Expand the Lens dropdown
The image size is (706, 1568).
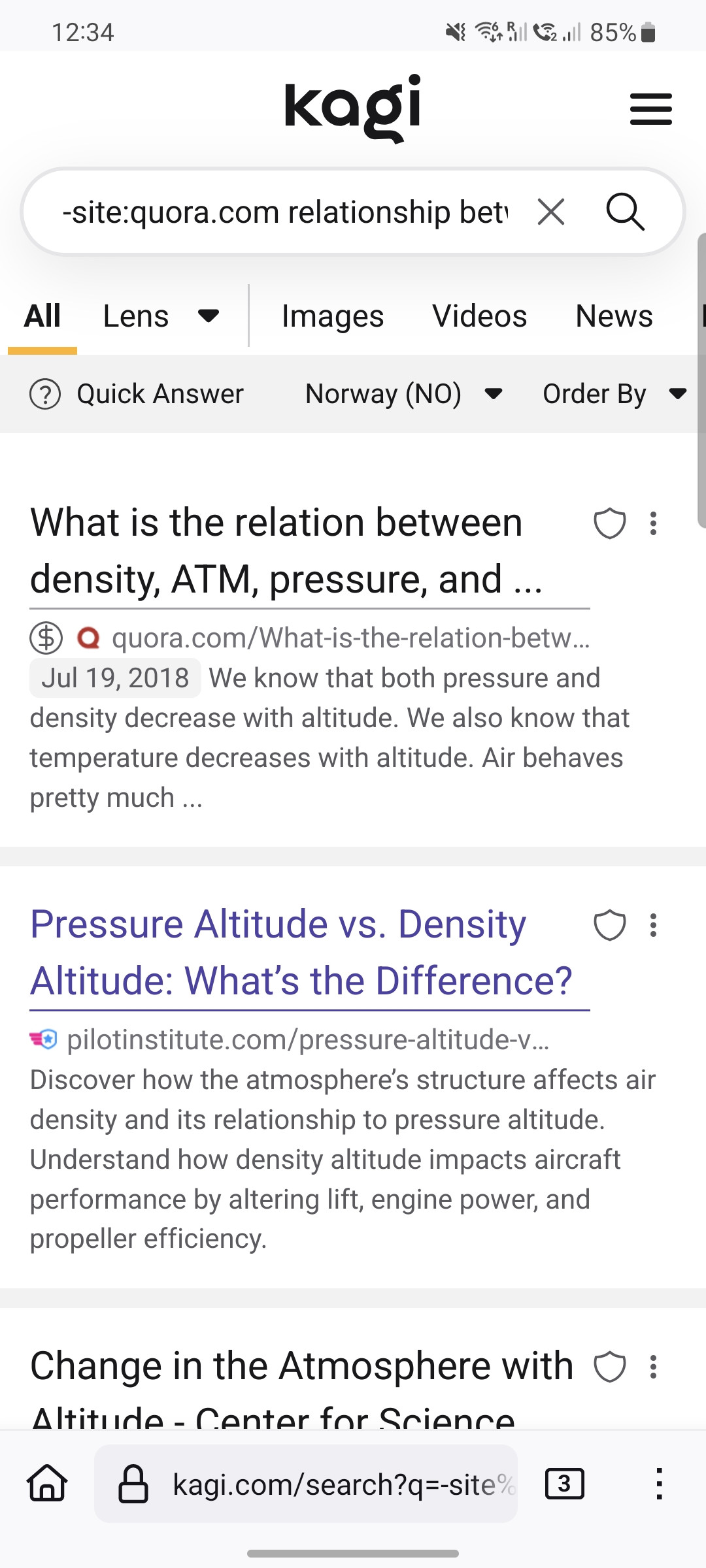point(161,317)
